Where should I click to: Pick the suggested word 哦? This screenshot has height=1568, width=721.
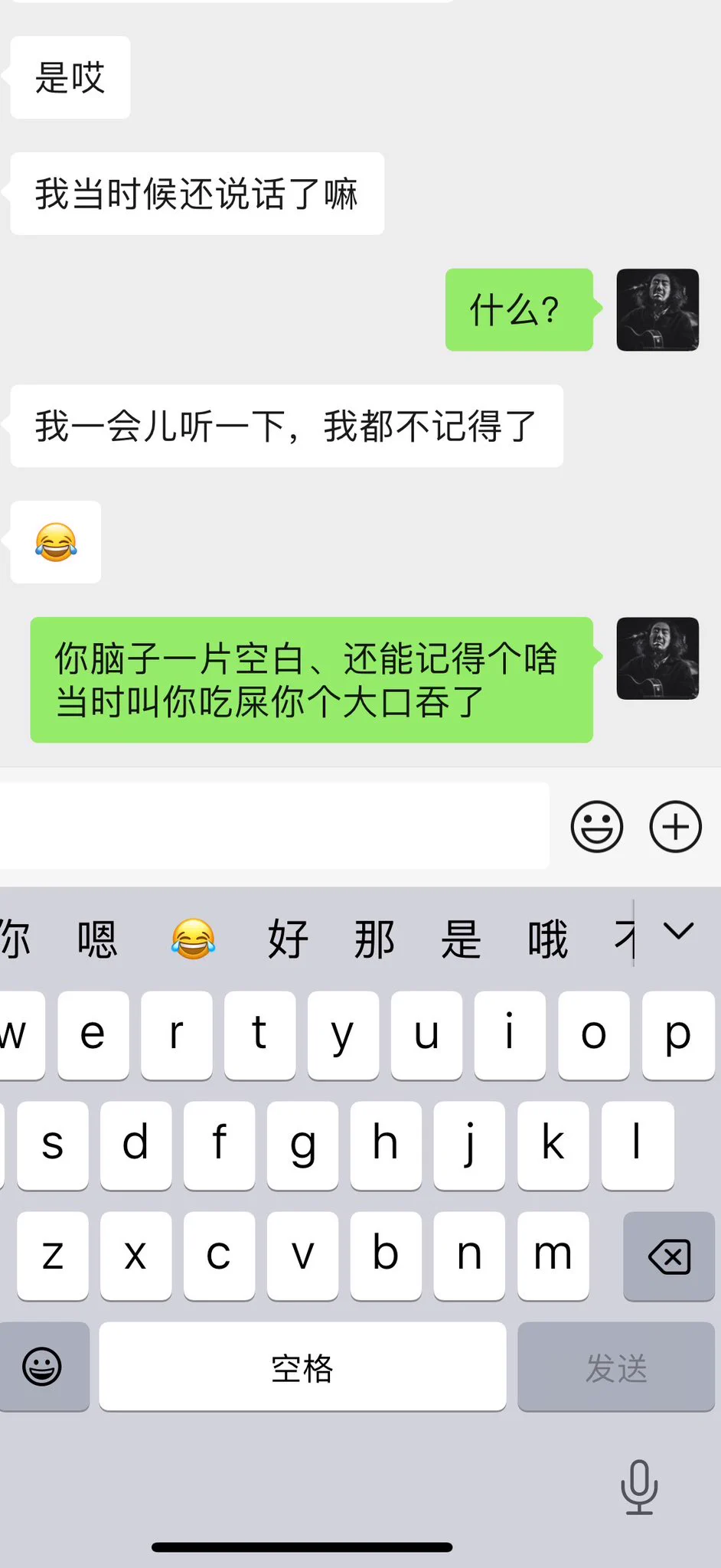pos(548,939)
